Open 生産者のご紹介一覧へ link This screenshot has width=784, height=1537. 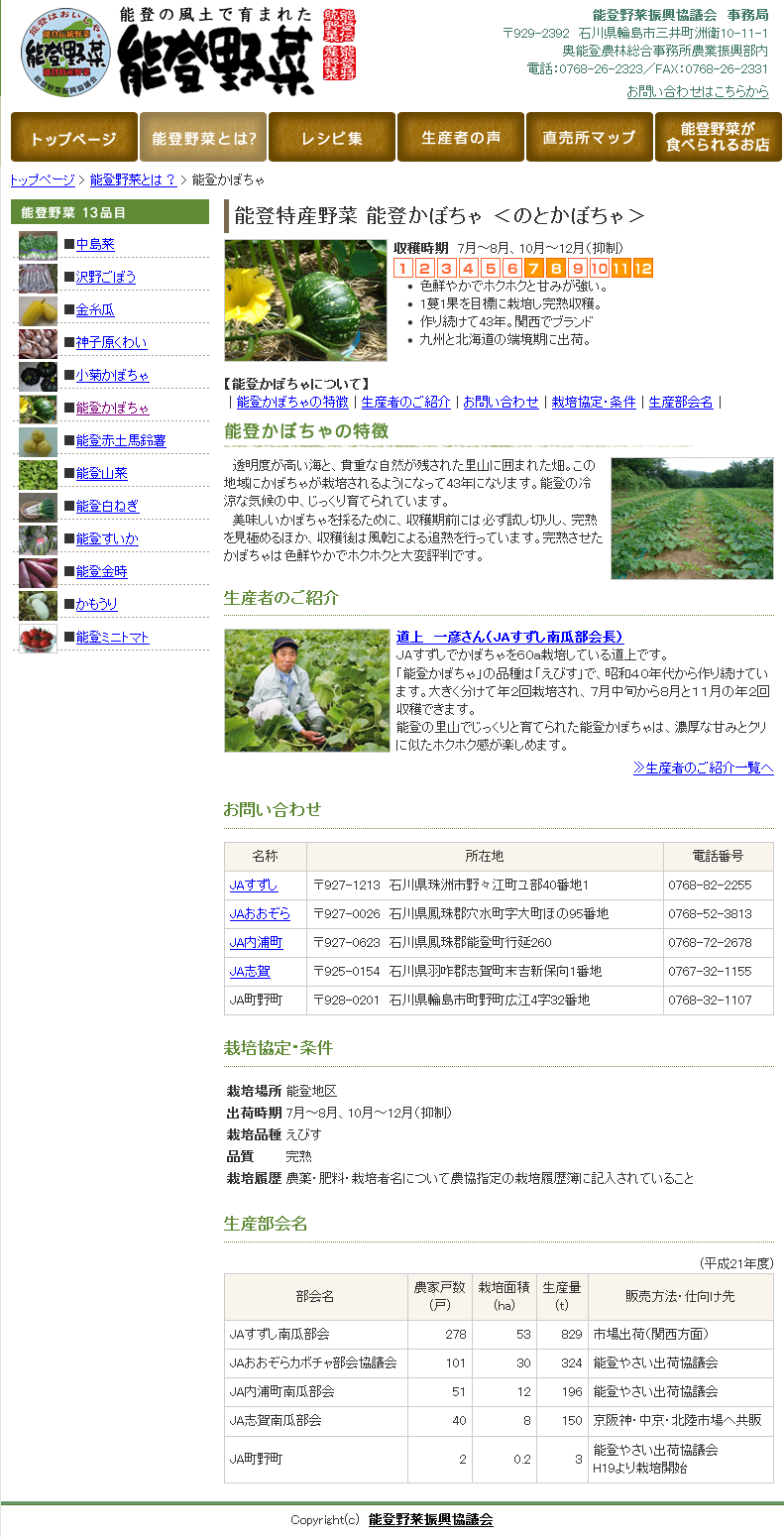tap(704, 768)
